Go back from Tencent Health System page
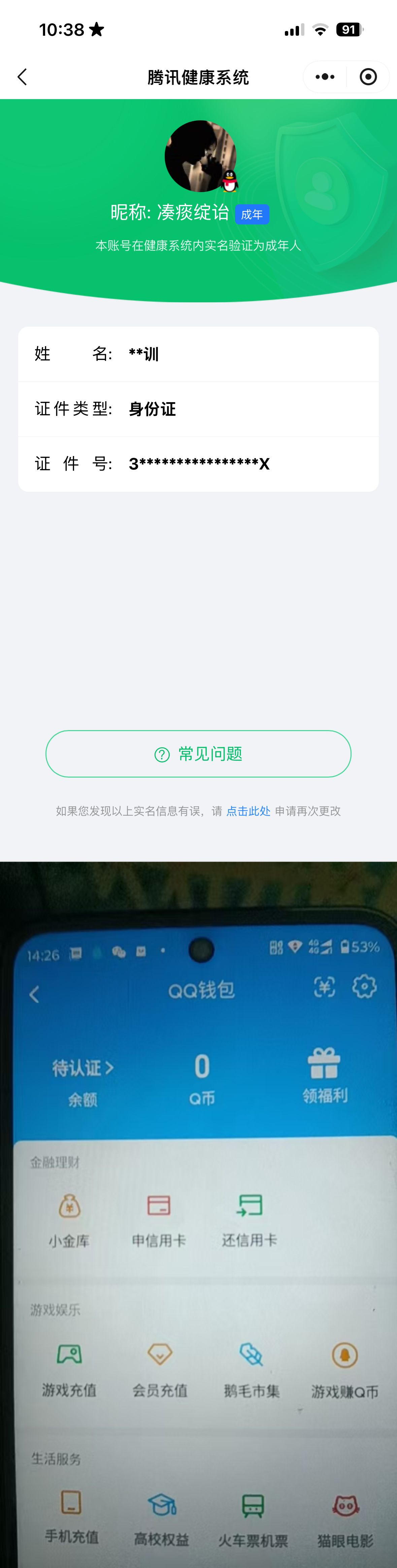The image size is (397, 1568). [23, 77]
